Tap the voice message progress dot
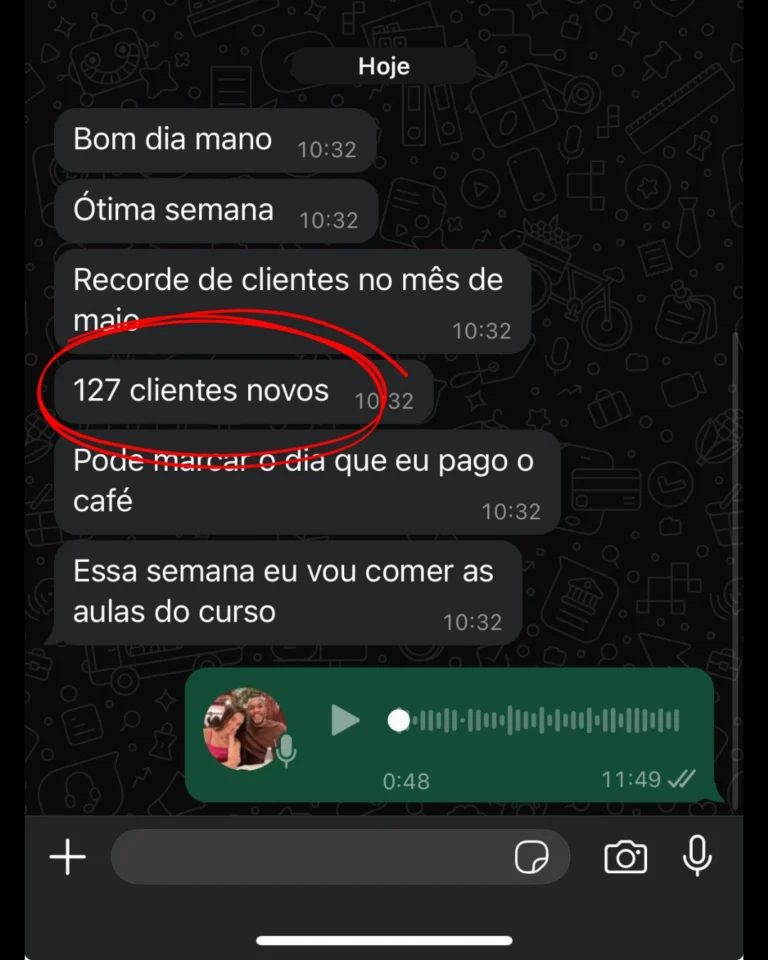 [398, 720]
